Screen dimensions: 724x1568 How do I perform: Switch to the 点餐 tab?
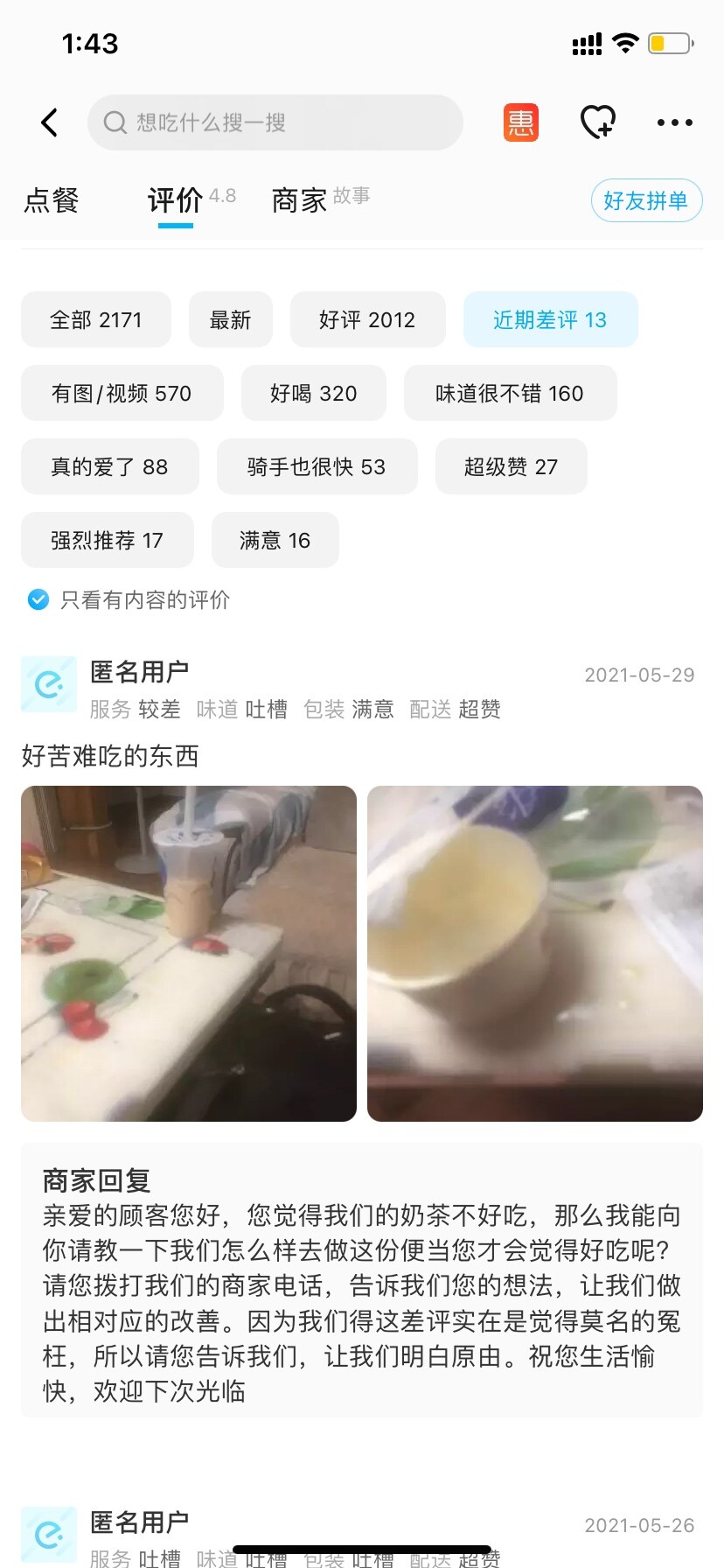[52, 200]
